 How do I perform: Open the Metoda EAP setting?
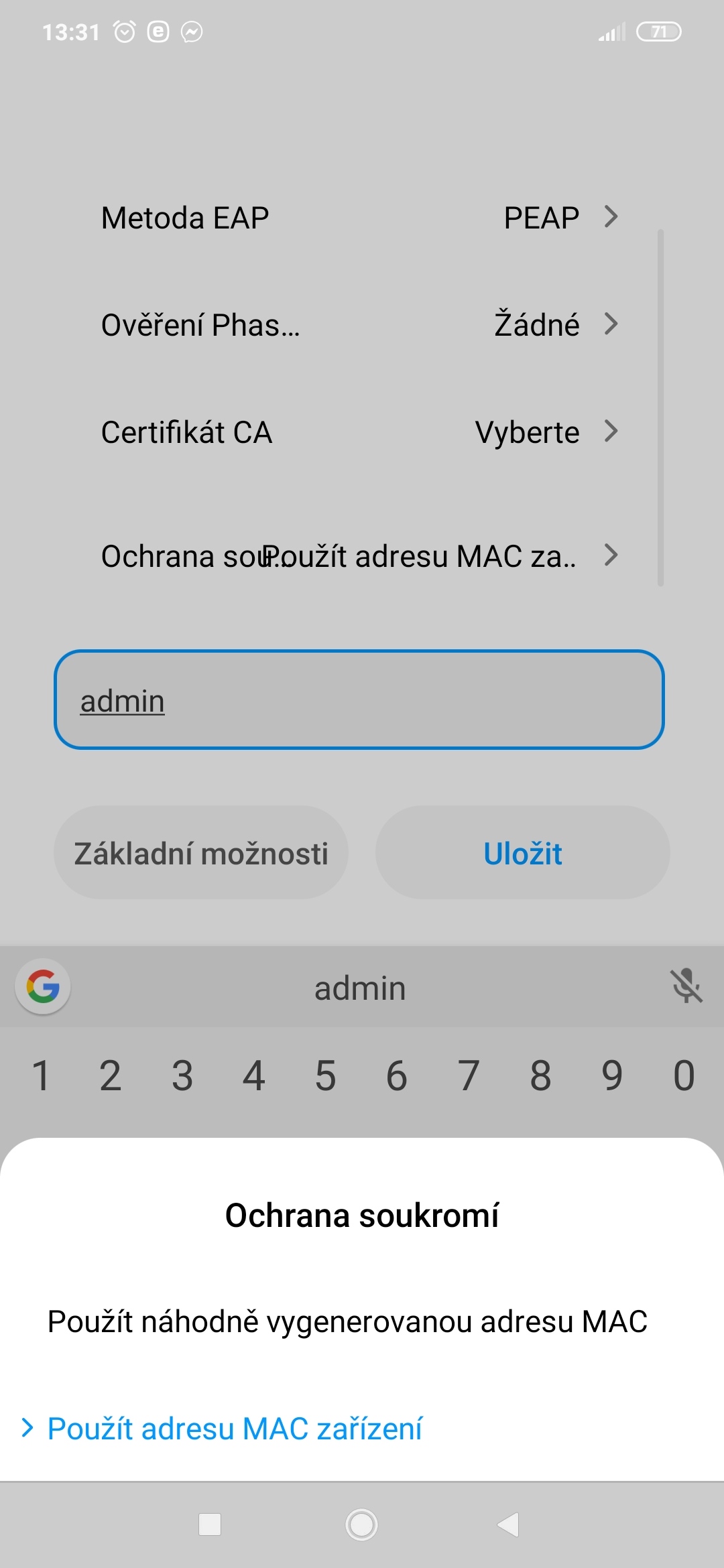tap(359, 218)
